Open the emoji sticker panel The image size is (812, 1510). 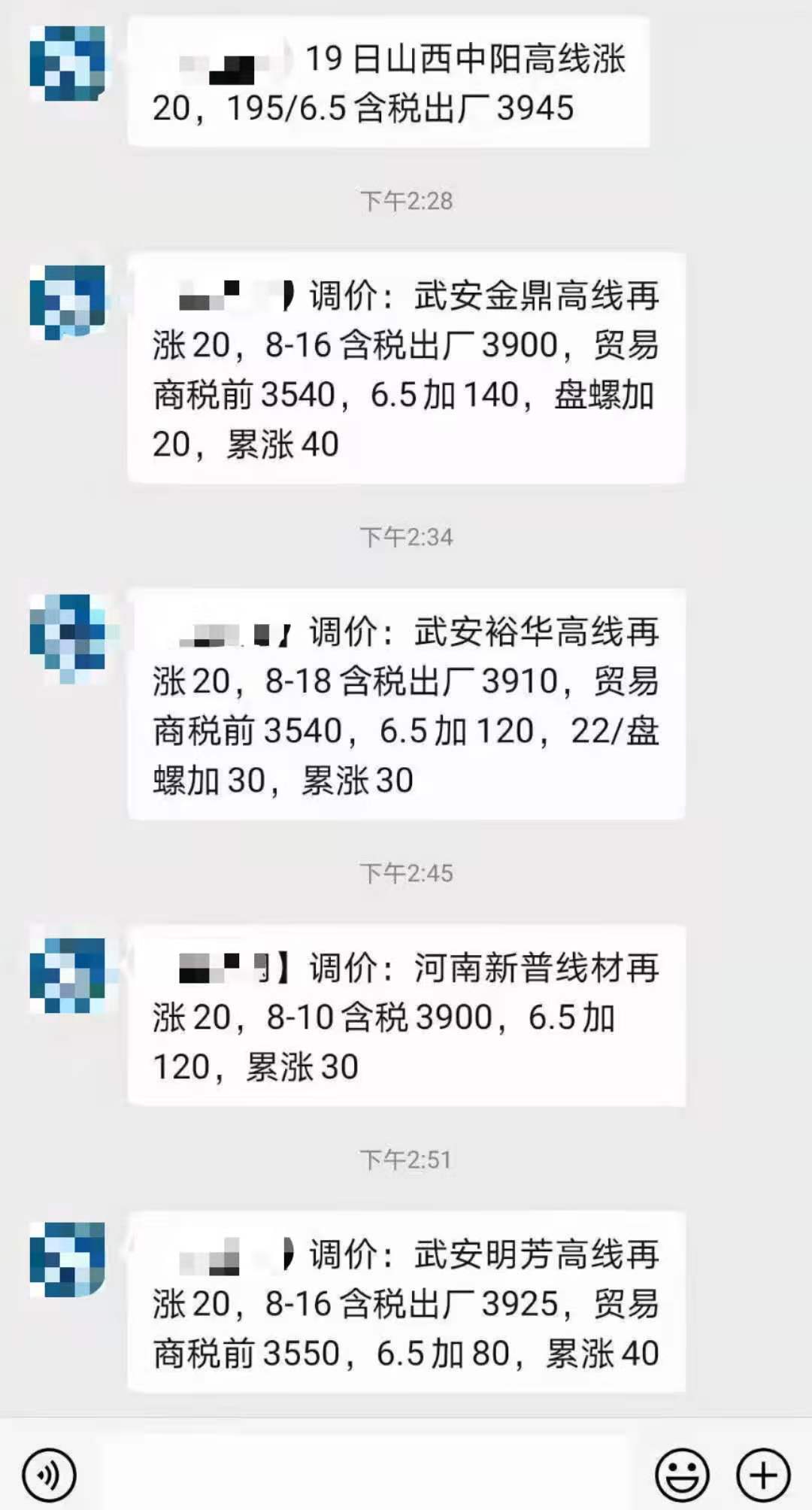coord(682,1475)
